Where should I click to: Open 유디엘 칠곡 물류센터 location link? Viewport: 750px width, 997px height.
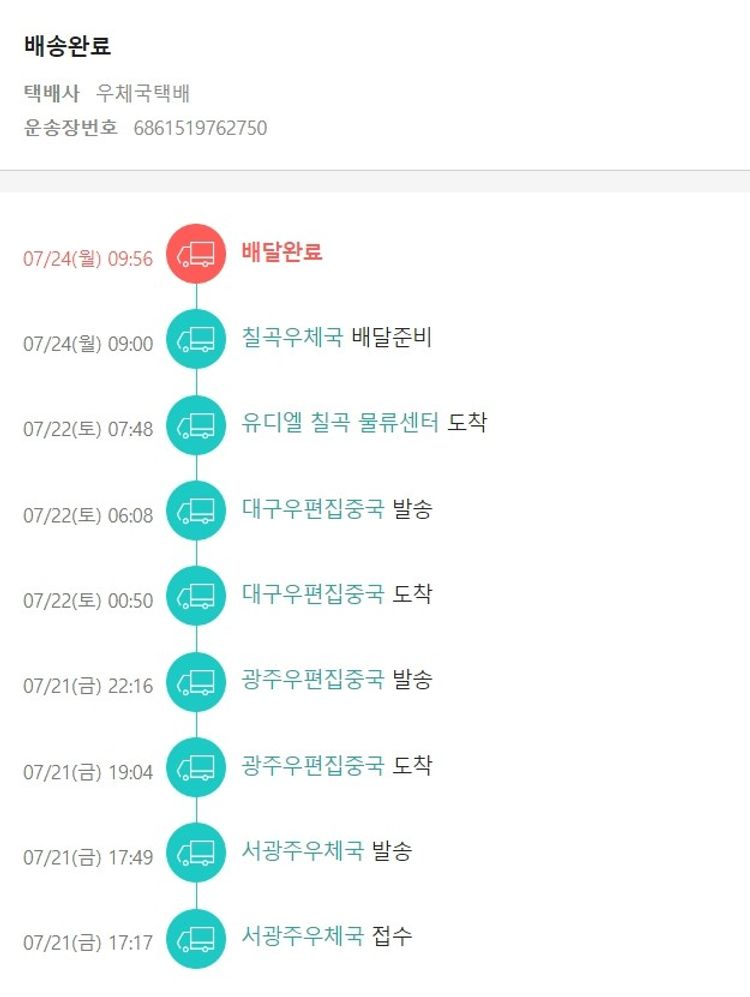click(x=340, y=423)
